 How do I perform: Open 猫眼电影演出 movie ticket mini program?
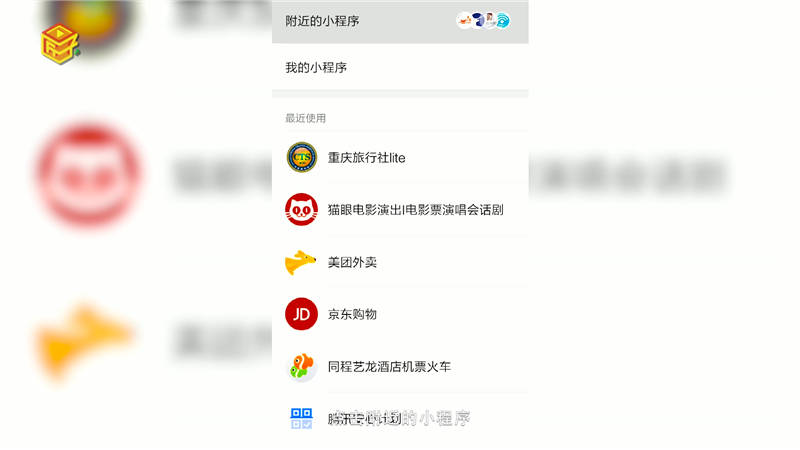pyautogui.click(x=399, y=210)
